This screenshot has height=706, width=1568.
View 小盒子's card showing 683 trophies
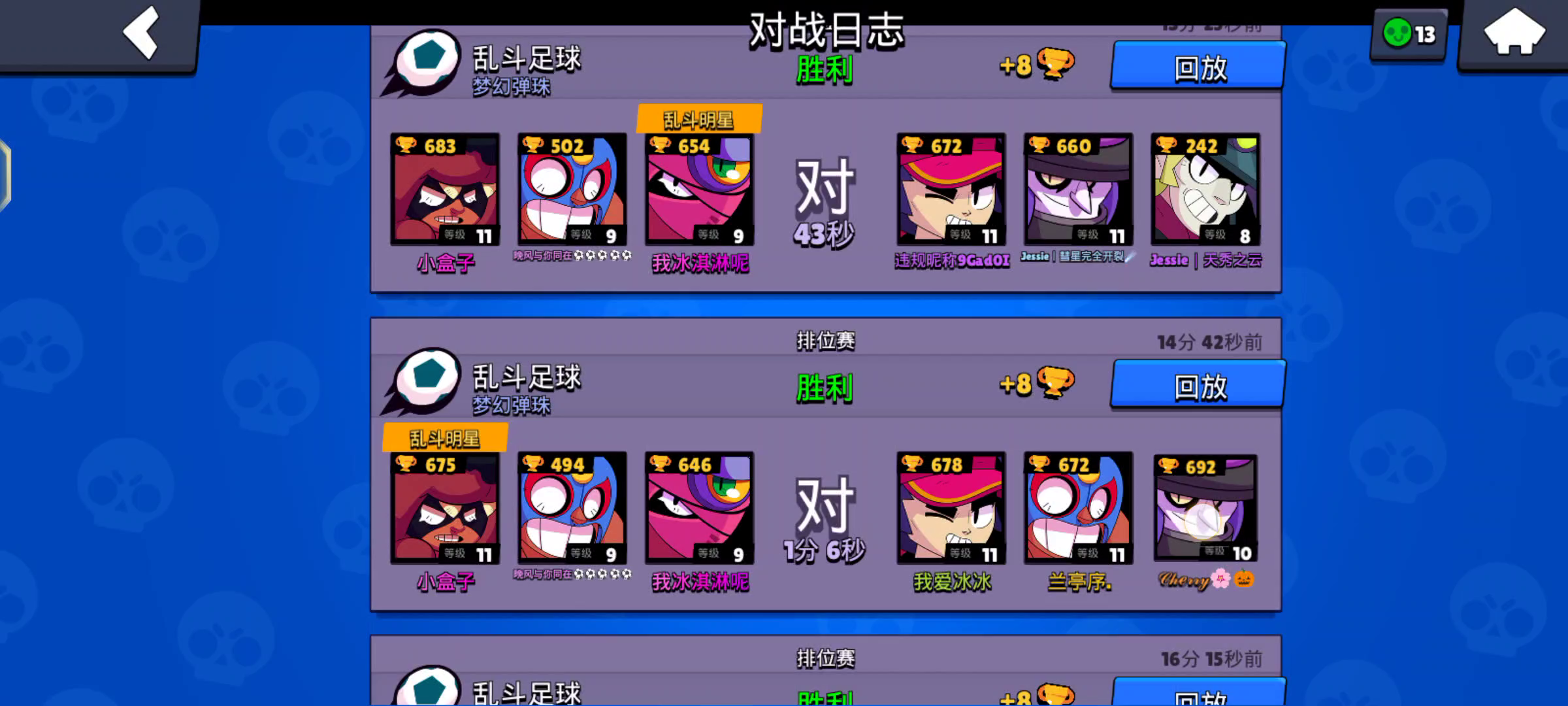click(445, 190)
